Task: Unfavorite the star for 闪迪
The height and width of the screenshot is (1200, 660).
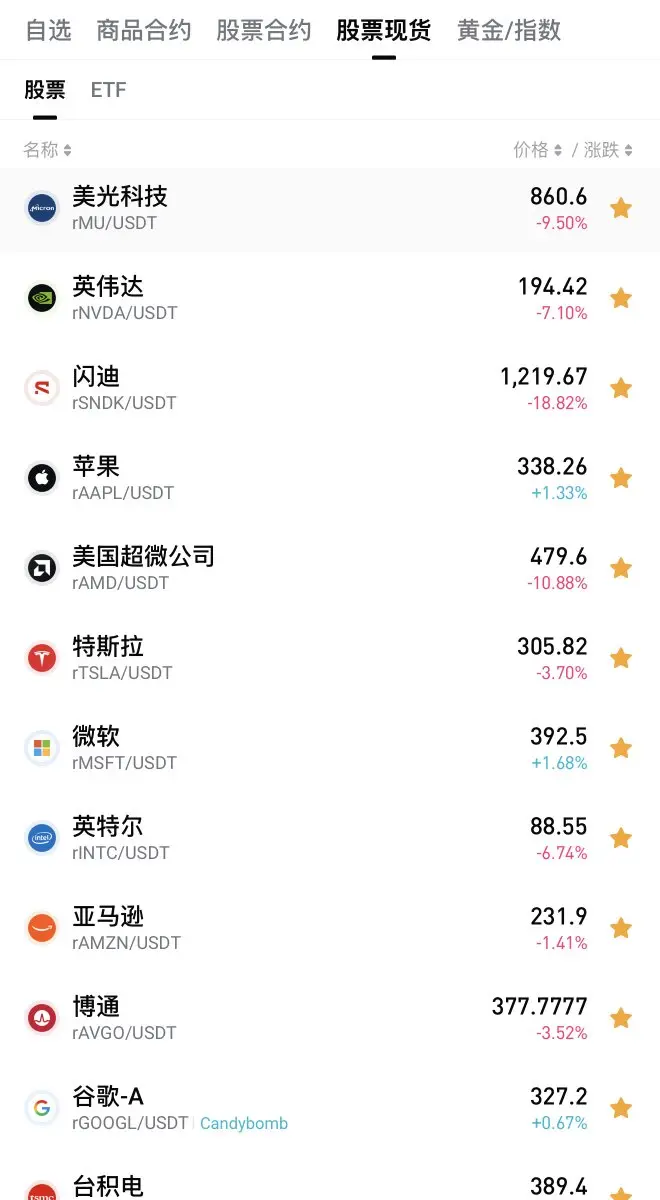Action: tap(621, 388)
